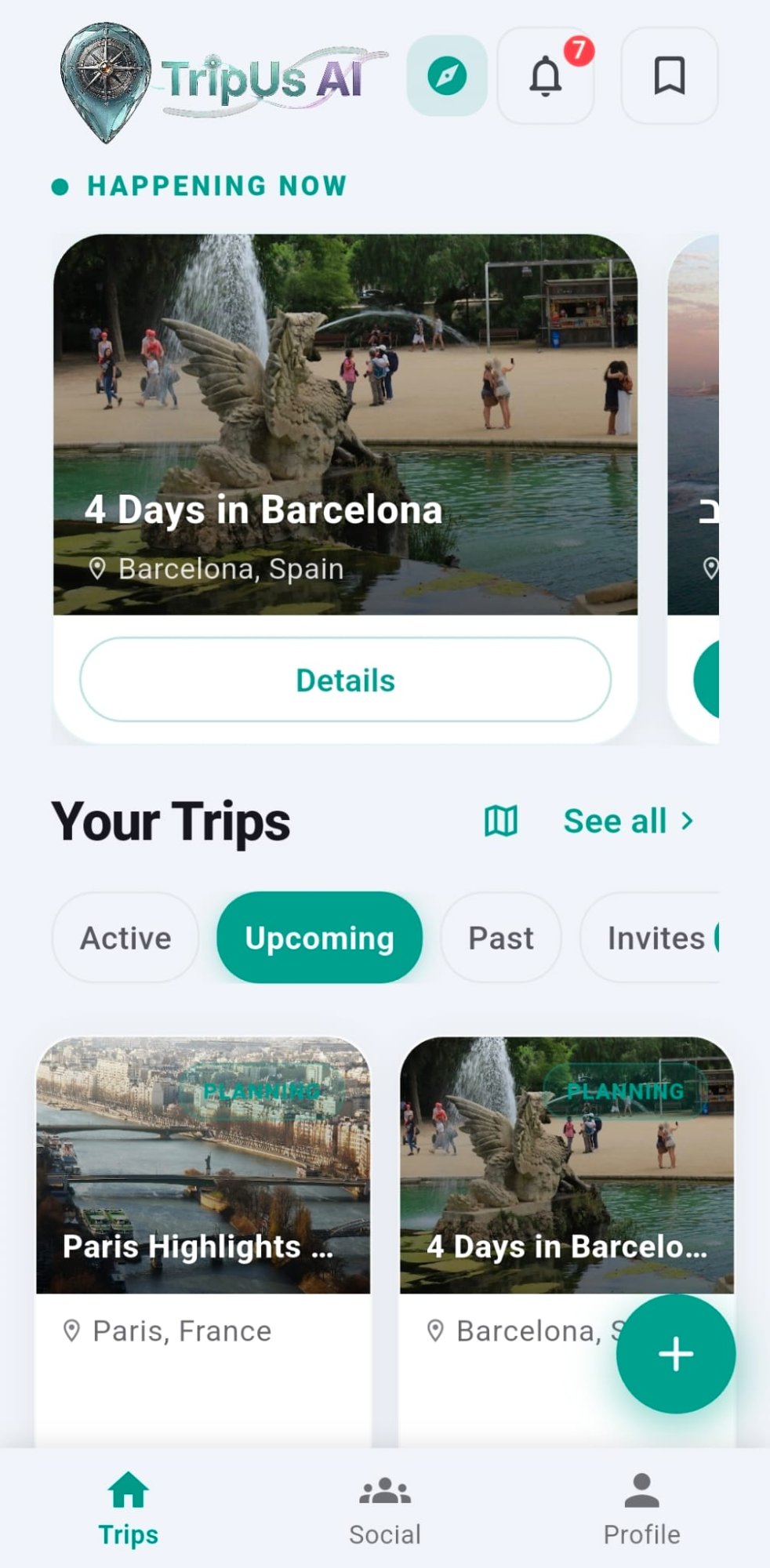
Task: Switch to the Past trips filter
Action: point(500,938)
